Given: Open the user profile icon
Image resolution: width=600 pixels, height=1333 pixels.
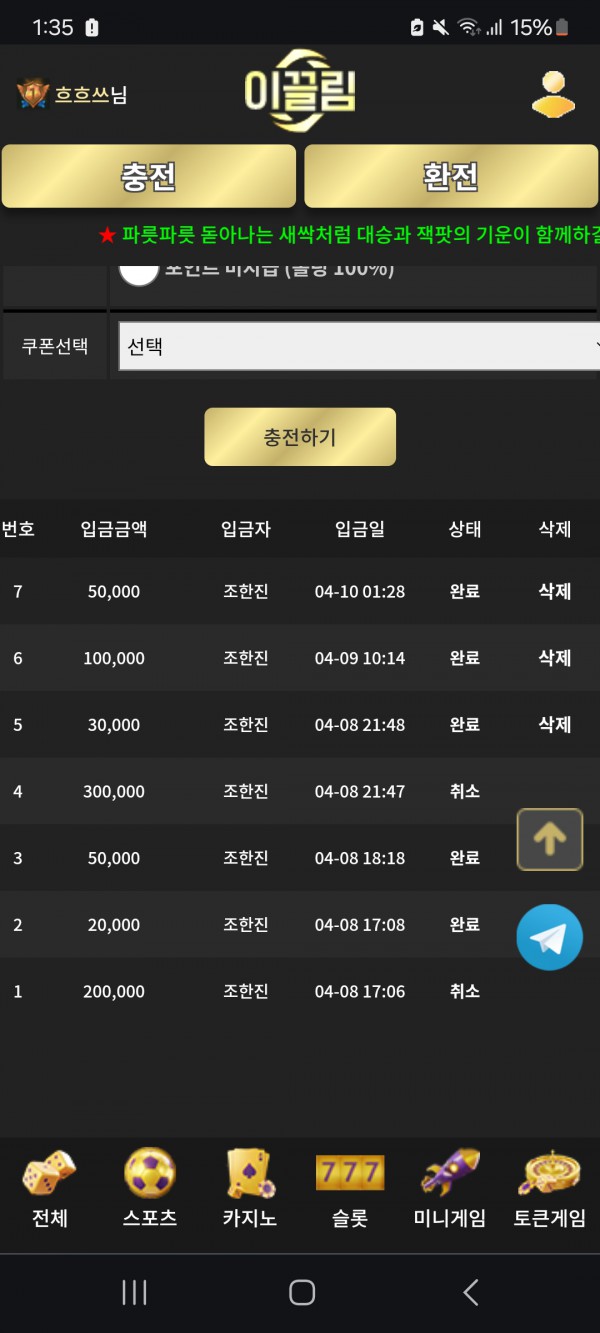Looking at the screenshot, I should coord(553,94).
